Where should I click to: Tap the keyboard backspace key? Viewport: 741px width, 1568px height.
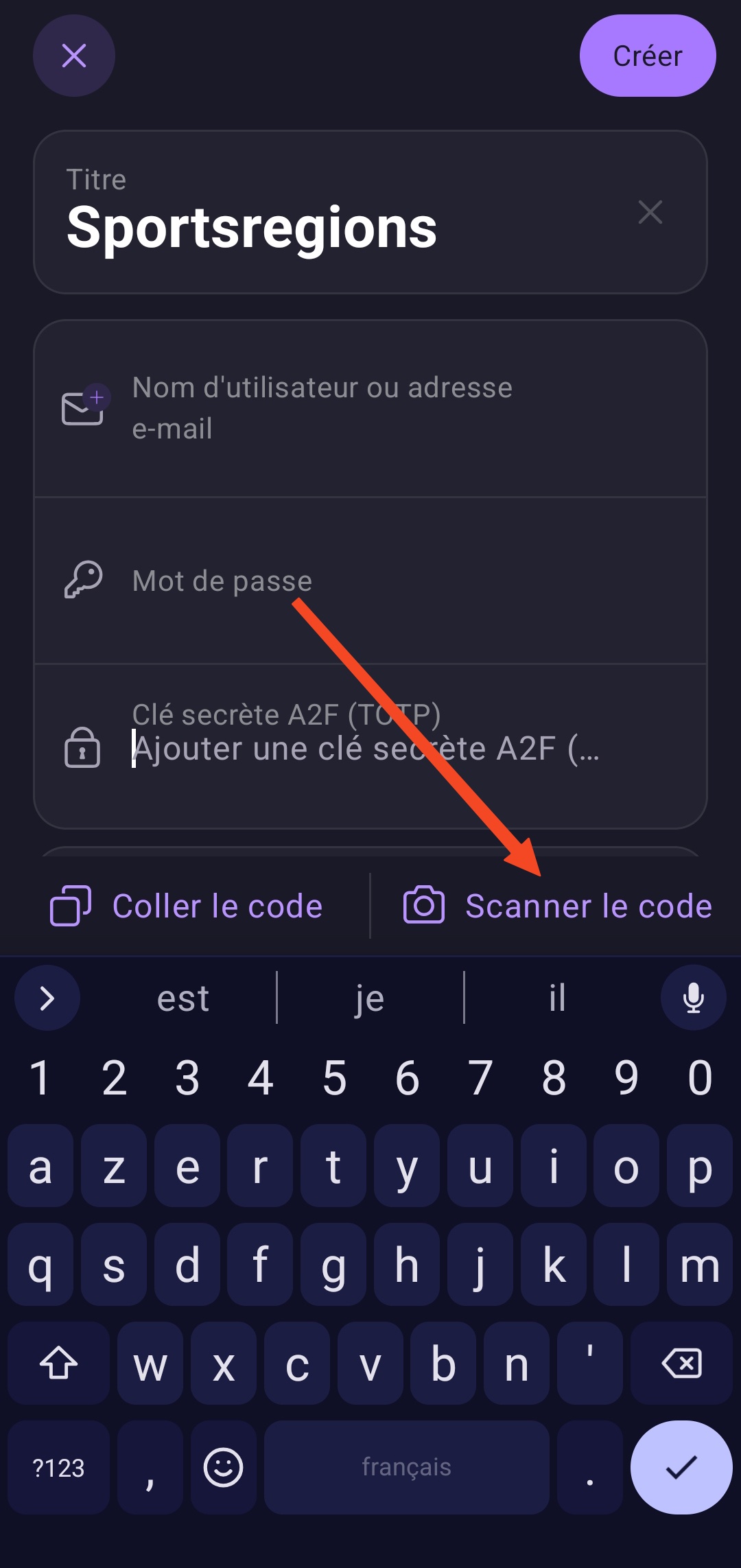coord(681,1363)
